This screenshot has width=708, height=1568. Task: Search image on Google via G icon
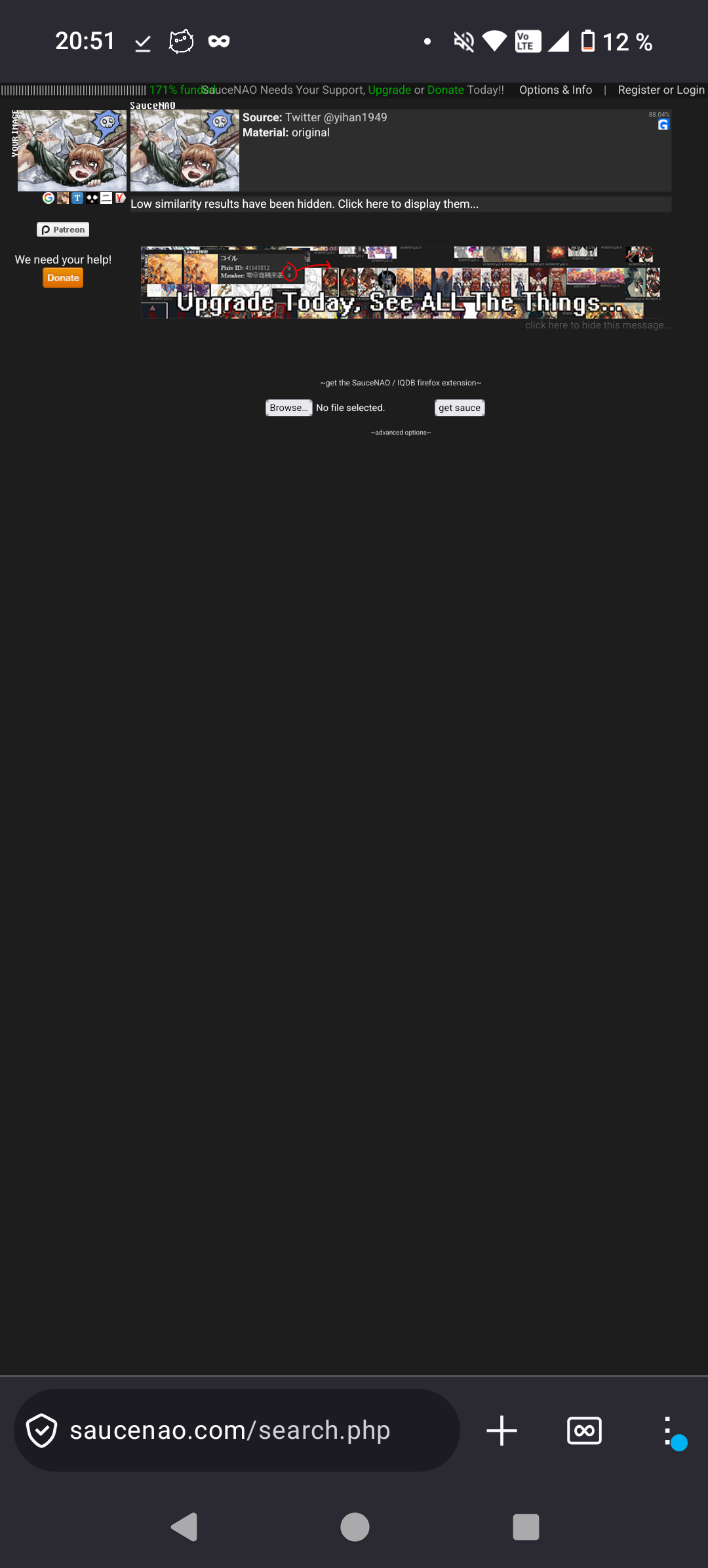tap(49, 198)
